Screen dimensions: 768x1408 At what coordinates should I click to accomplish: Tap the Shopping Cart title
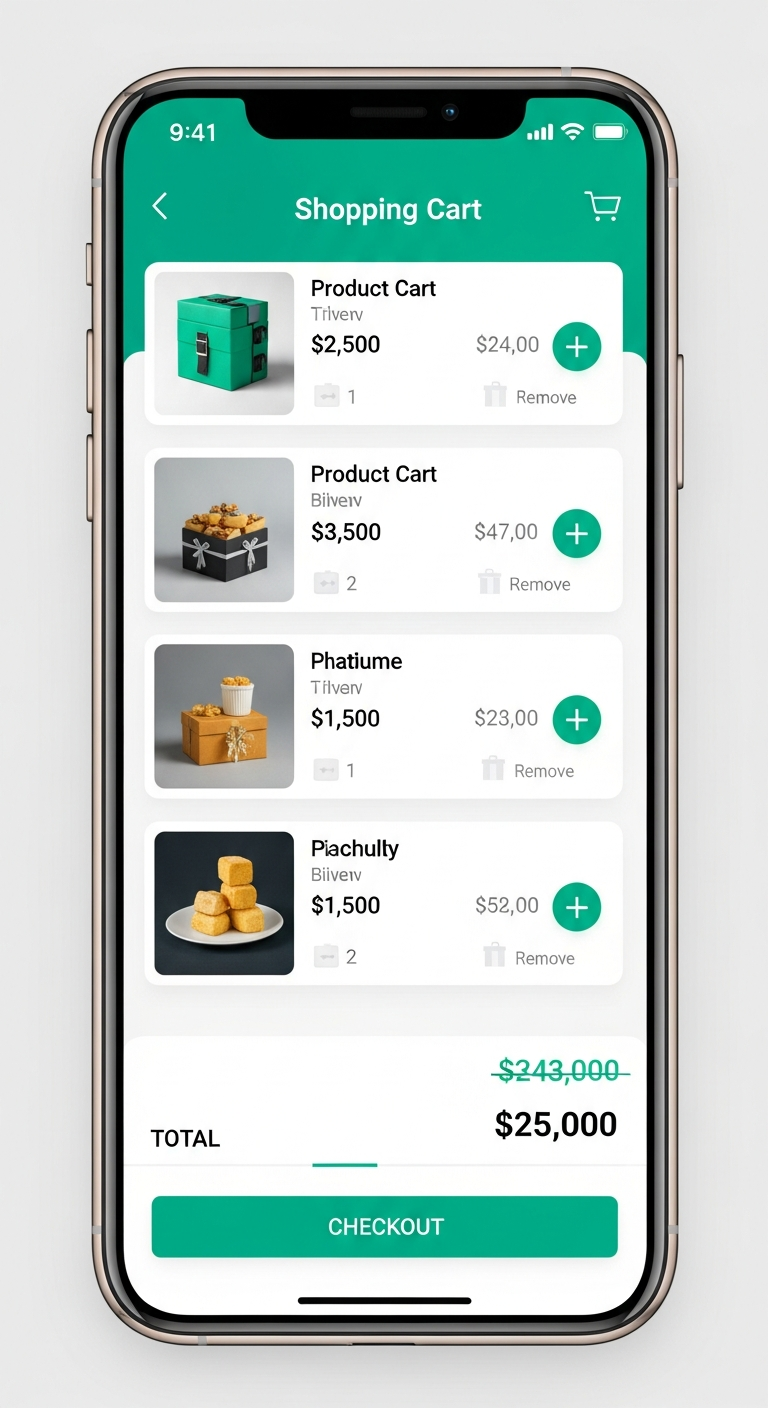point(388,208)
